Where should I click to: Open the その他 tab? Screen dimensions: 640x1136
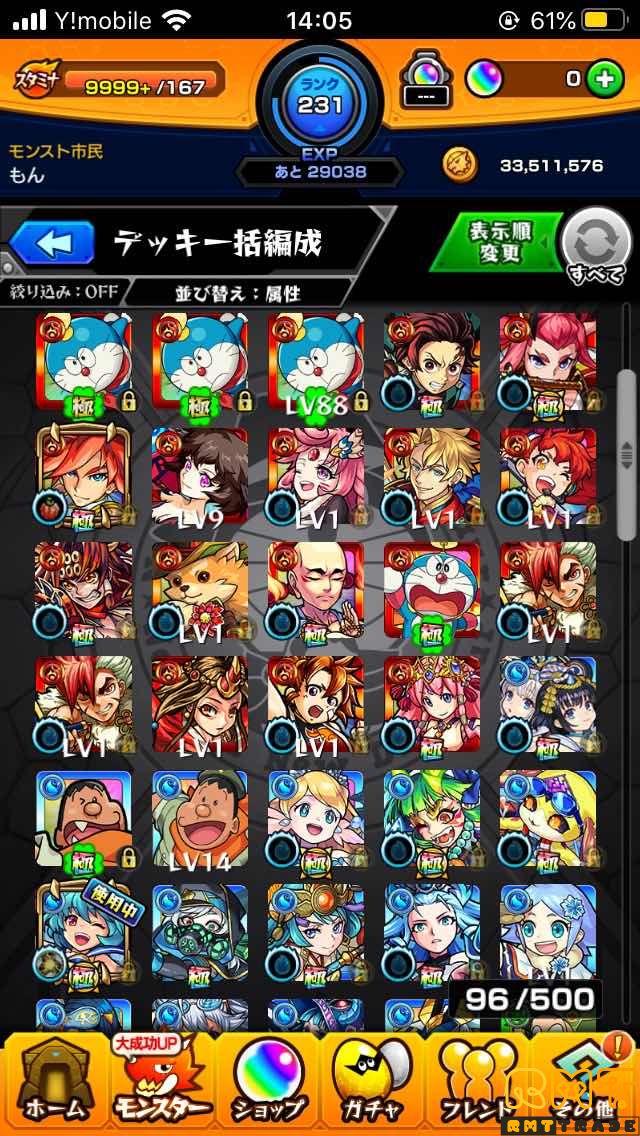[585, 1080]
